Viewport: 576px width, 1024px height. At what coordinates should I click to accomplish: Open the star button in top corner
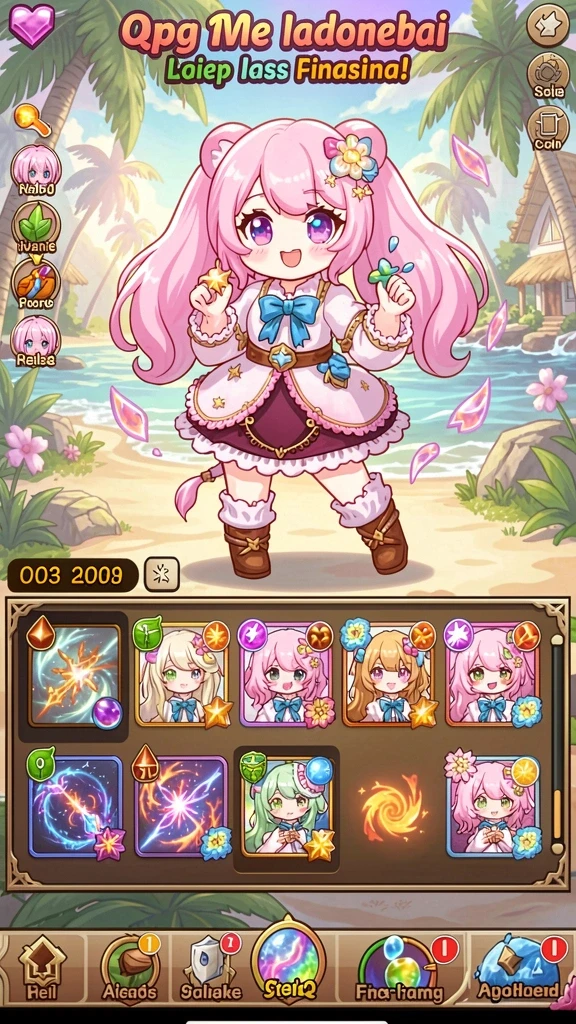548,25
